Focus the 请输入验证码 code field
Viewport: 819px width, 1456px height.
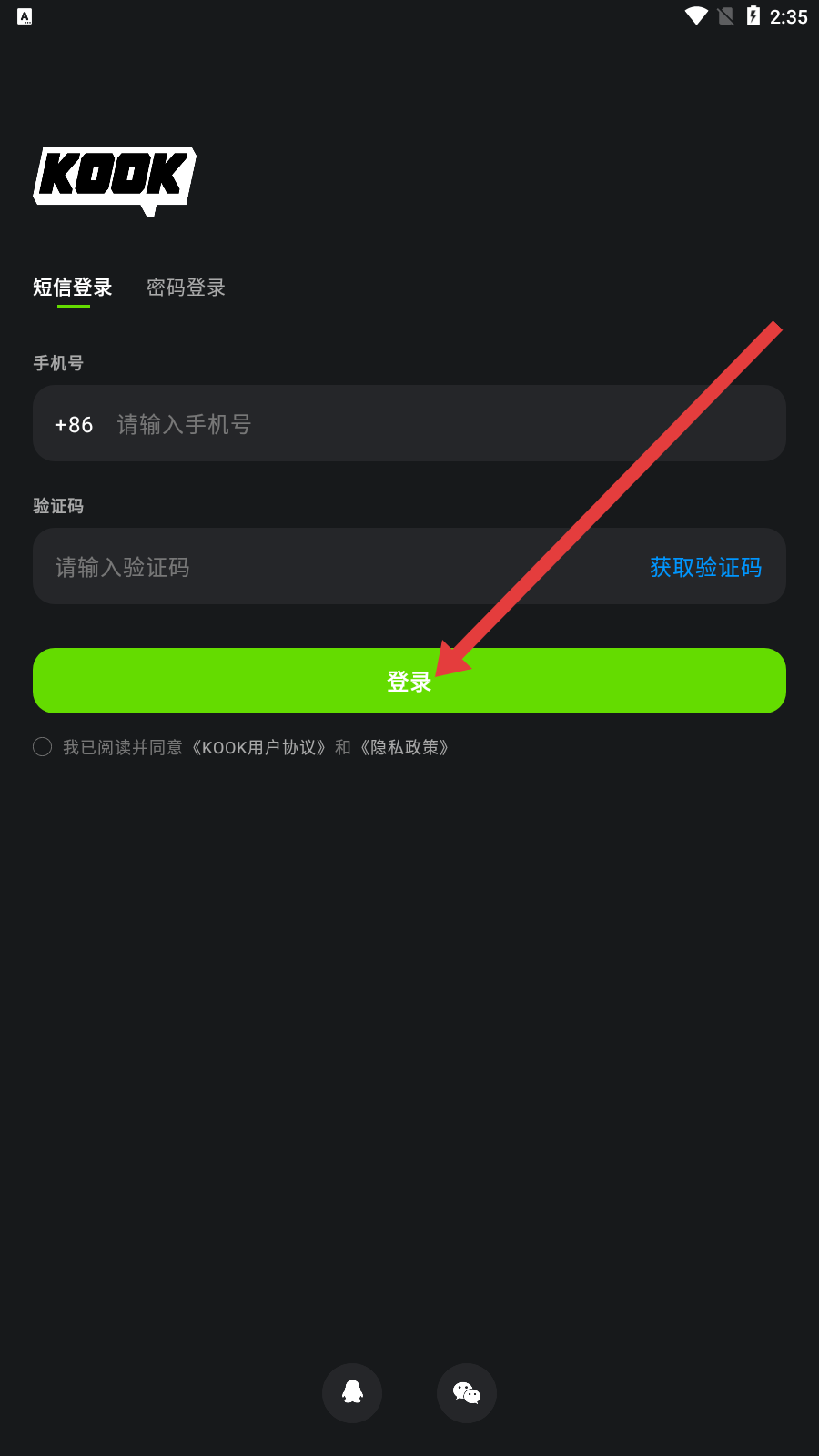(318, 567)
